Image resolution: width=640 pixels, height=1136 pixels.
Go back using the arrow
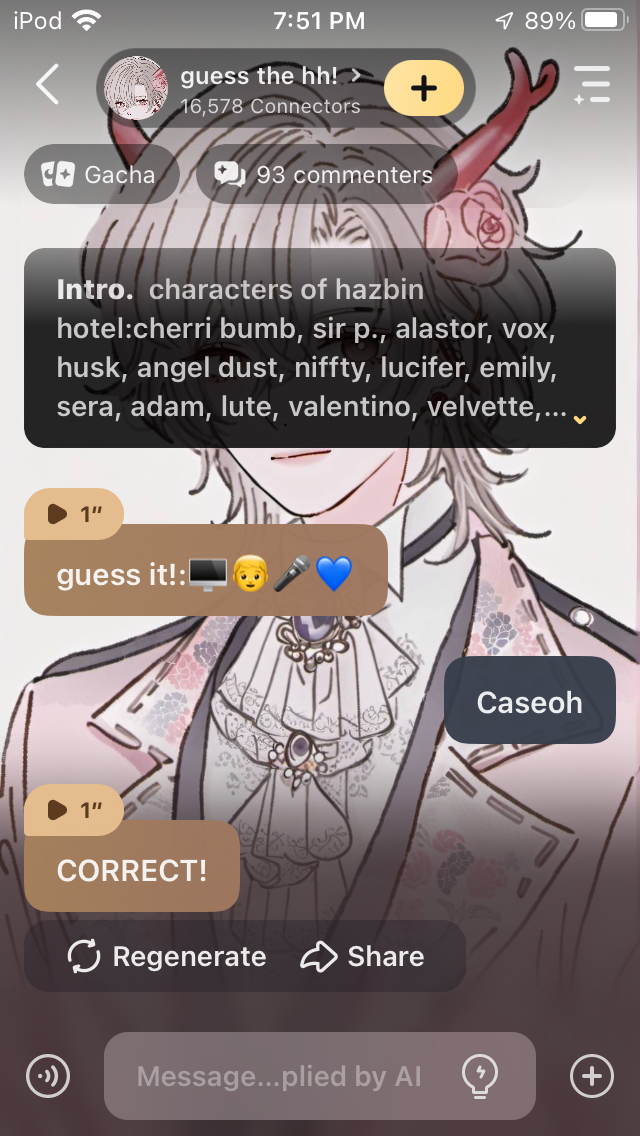(47, 85)
